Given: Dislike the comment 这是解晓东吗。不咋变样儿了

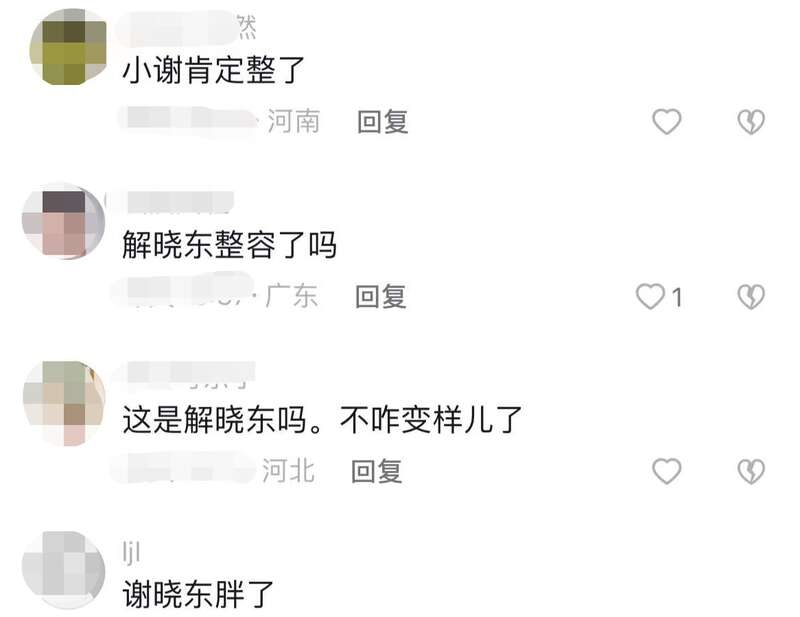Looking at the screenshot, I should [x=750, y=470].
